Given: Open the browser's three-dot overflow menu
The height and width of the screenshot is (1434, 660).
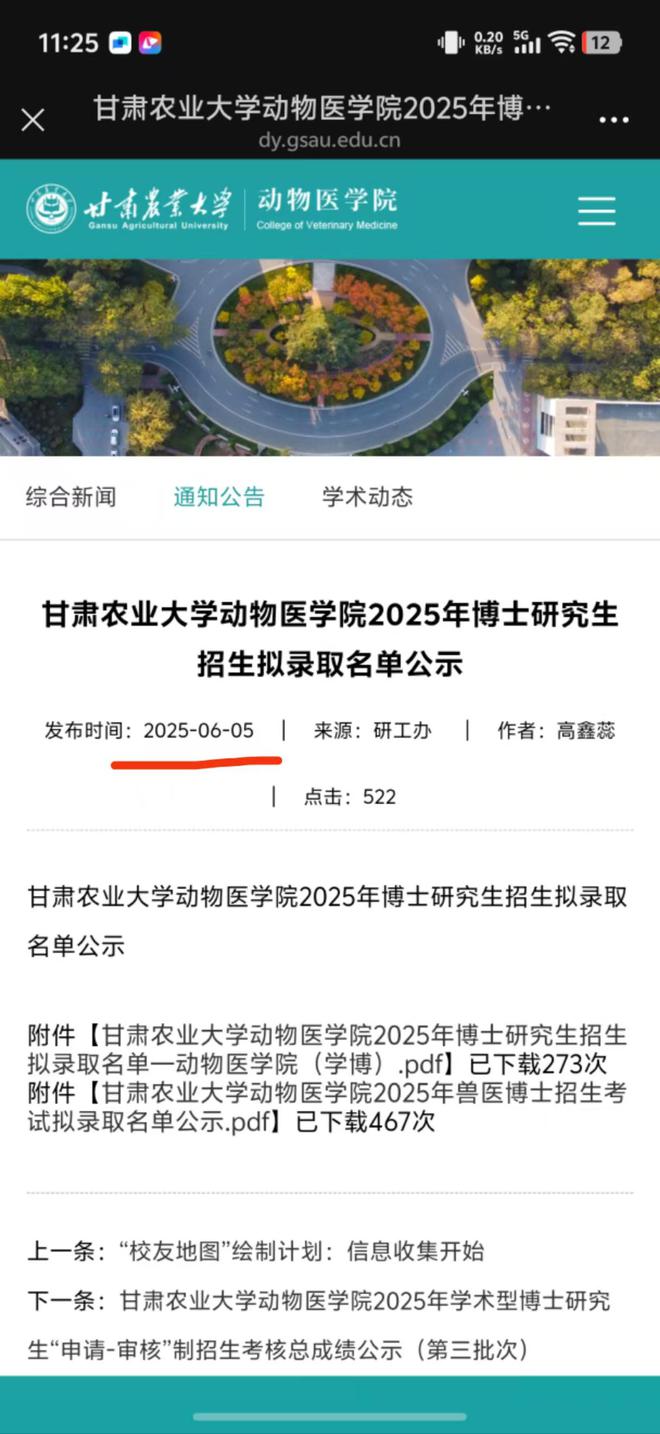Looking at the screenshot, I should pos(613,121).
